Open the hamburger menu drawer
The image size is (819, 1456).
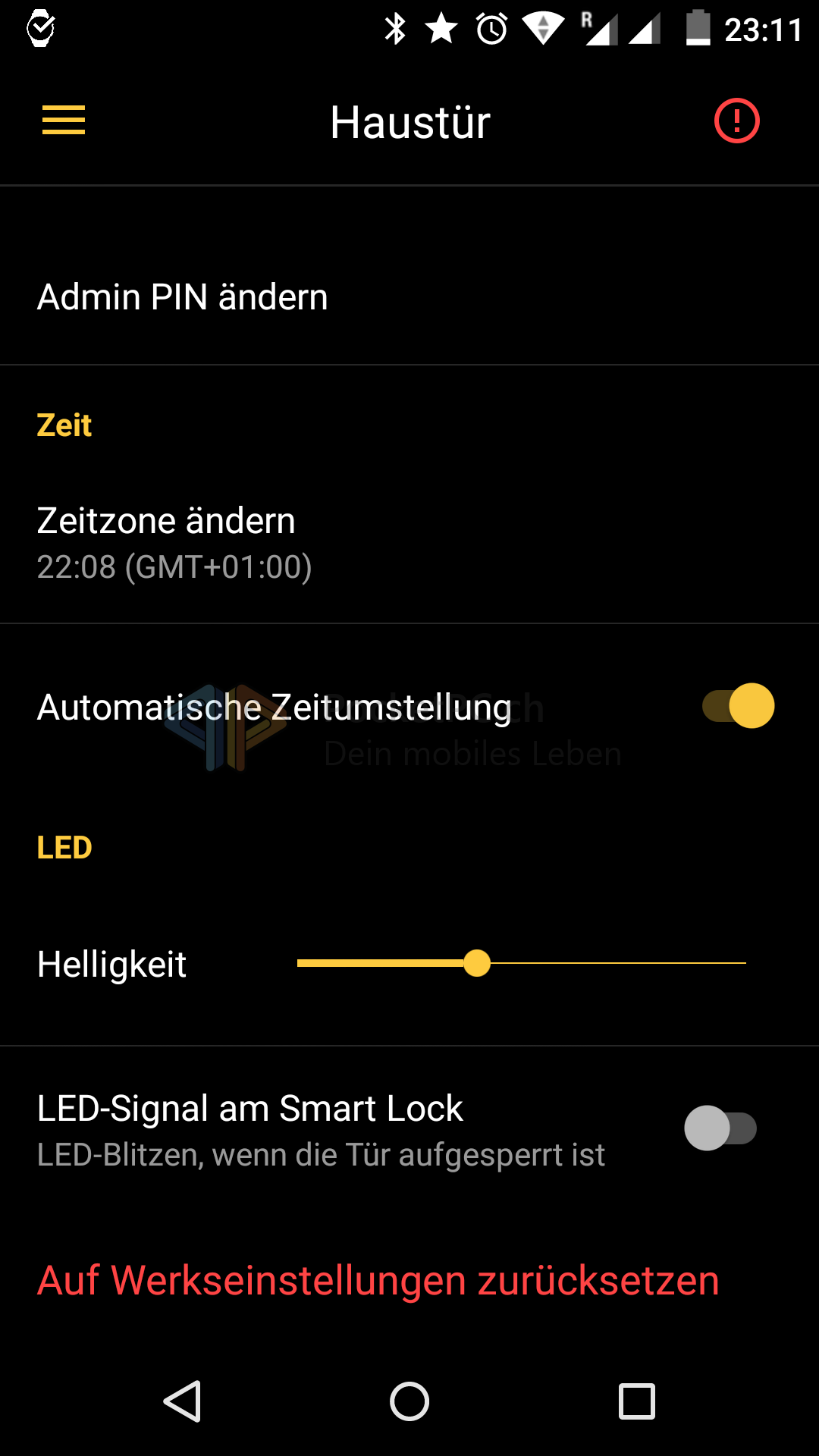[x=64, y=121]
